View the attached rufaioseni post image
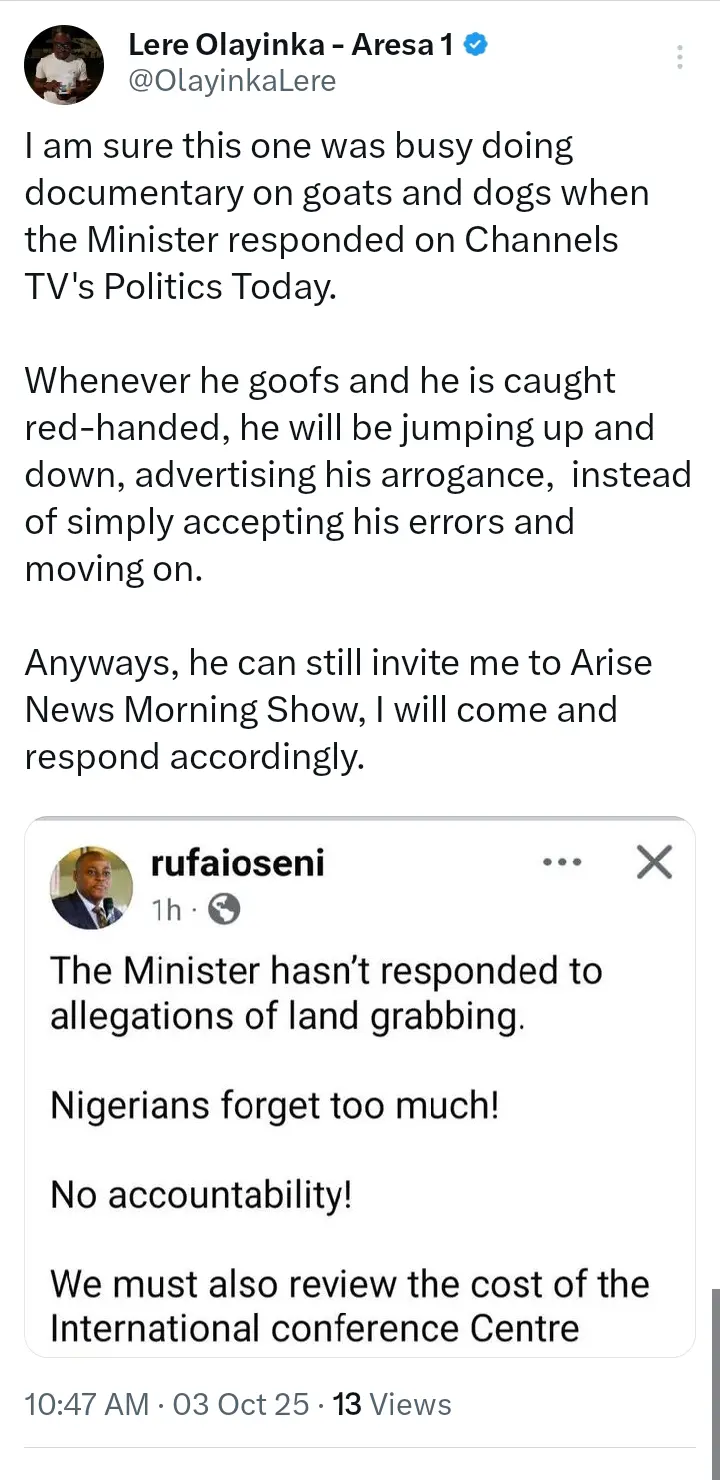 click(360, 1087)
